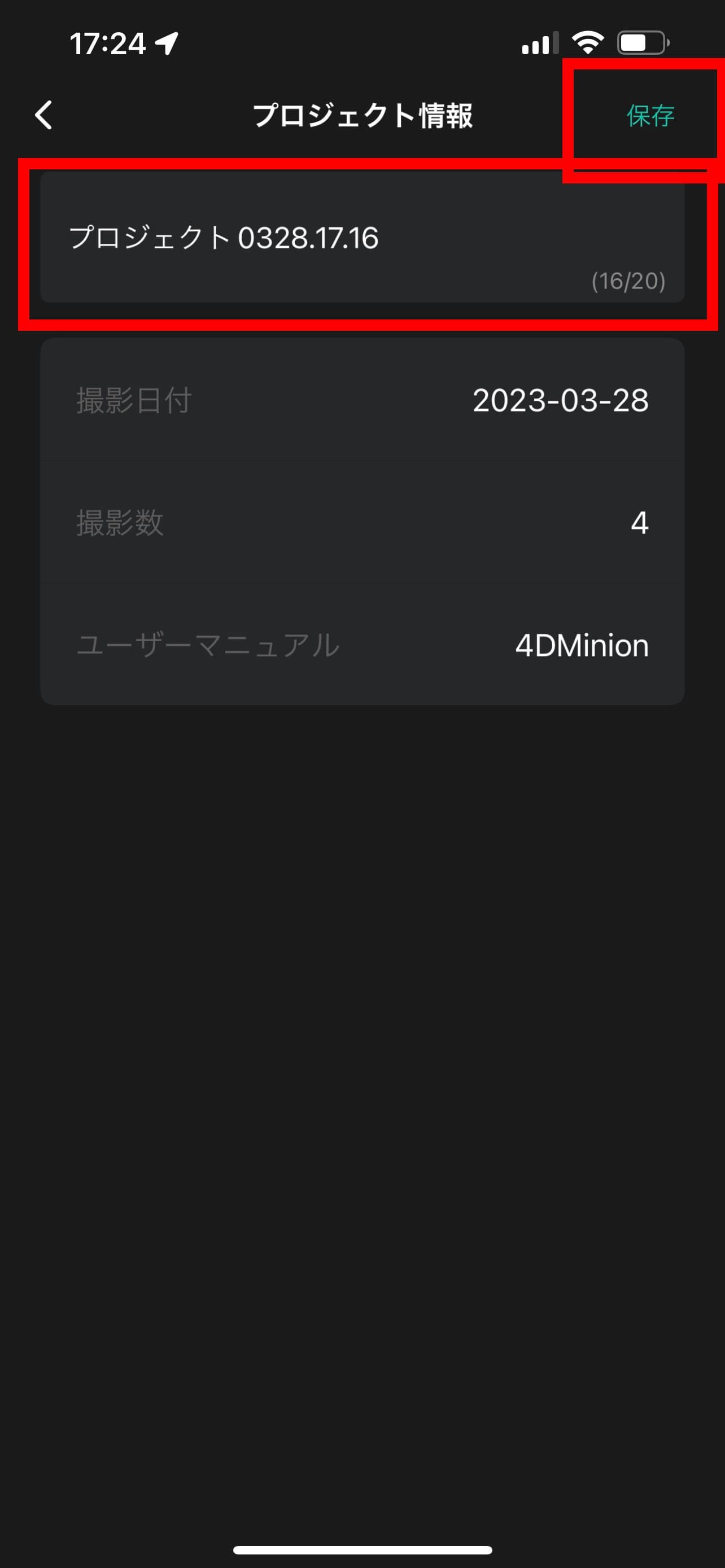Tap 保存 to save project info

coord(649,116)
